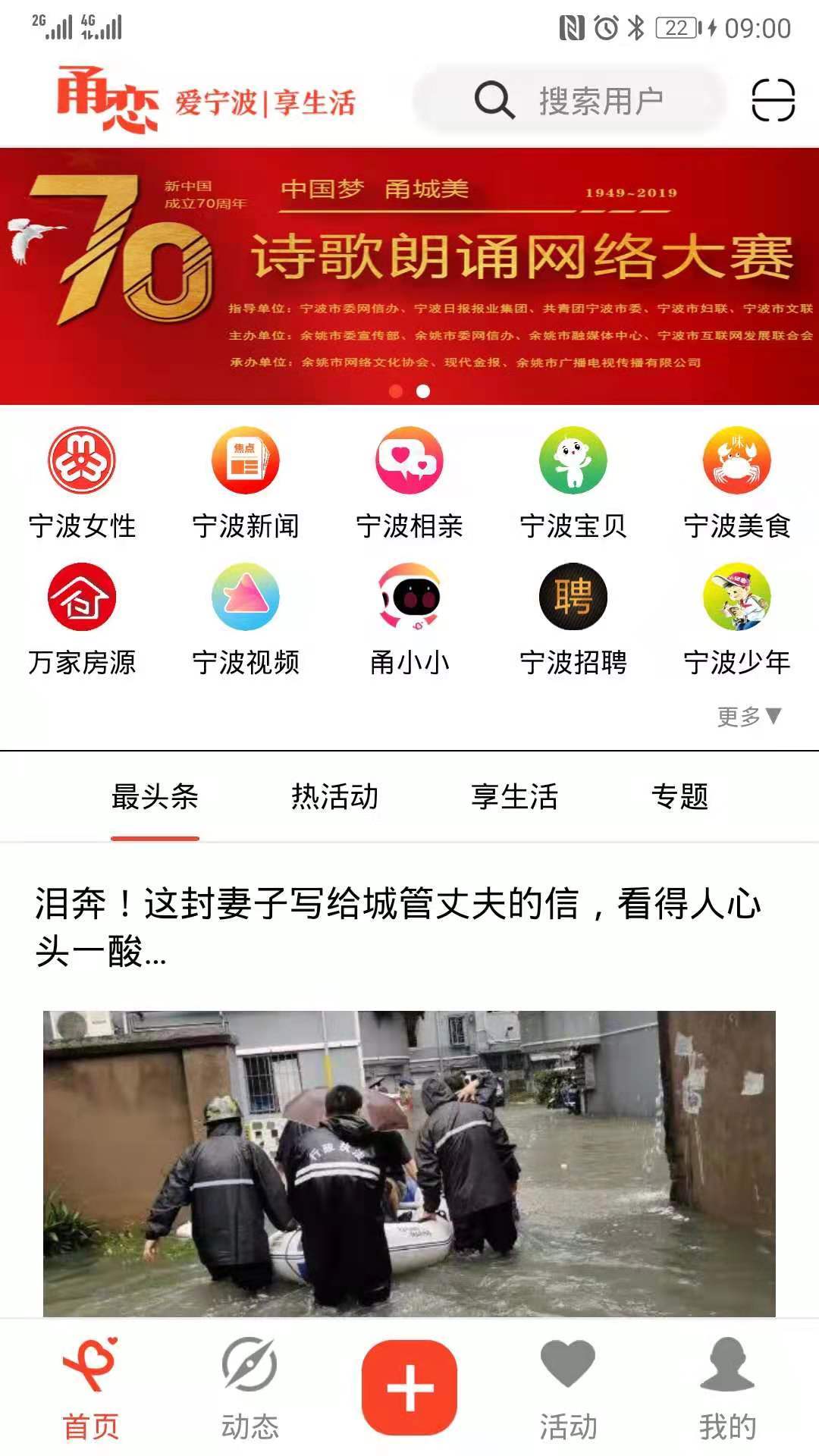Switch to the 热活动 tab

coord(336,796)
